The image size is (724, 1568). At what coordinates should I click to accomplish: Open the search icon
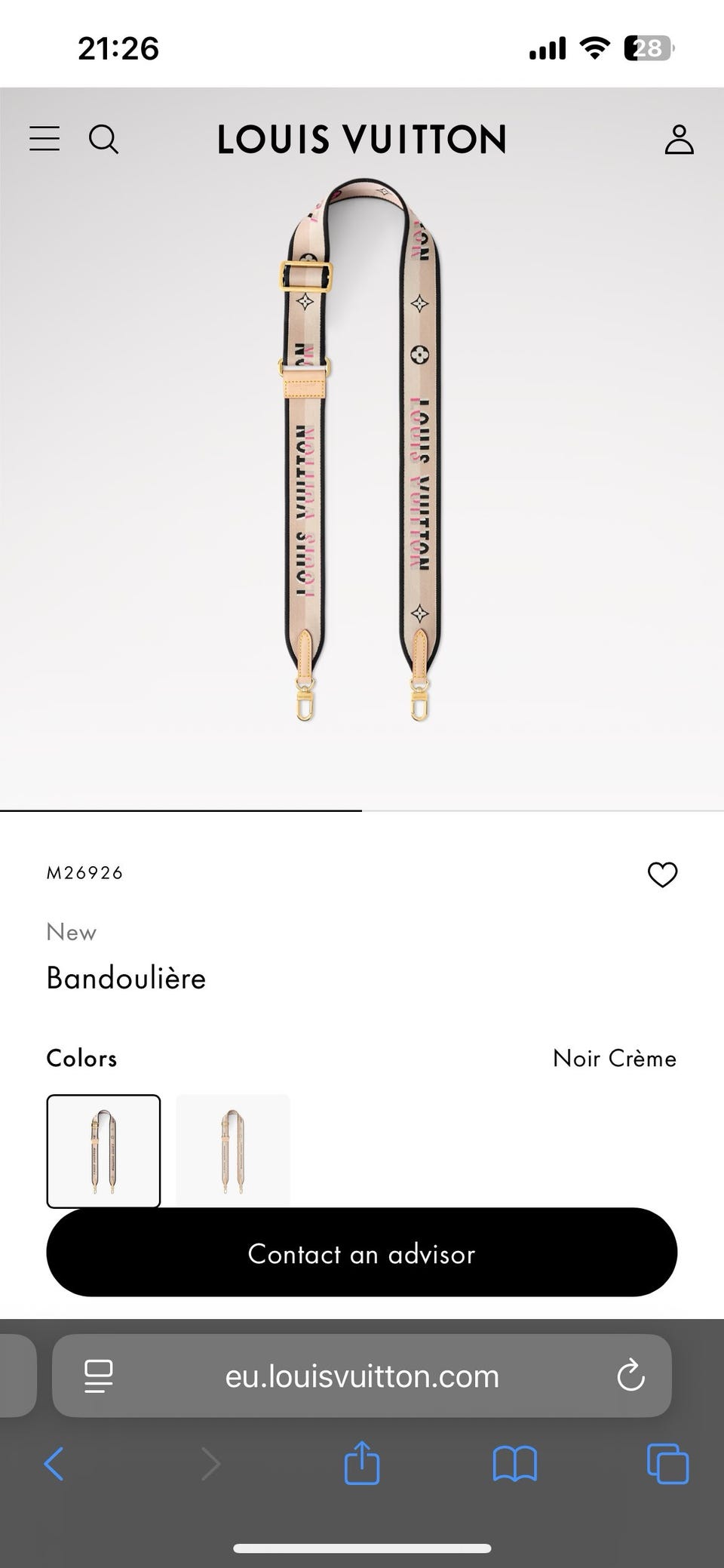[105, 139]
